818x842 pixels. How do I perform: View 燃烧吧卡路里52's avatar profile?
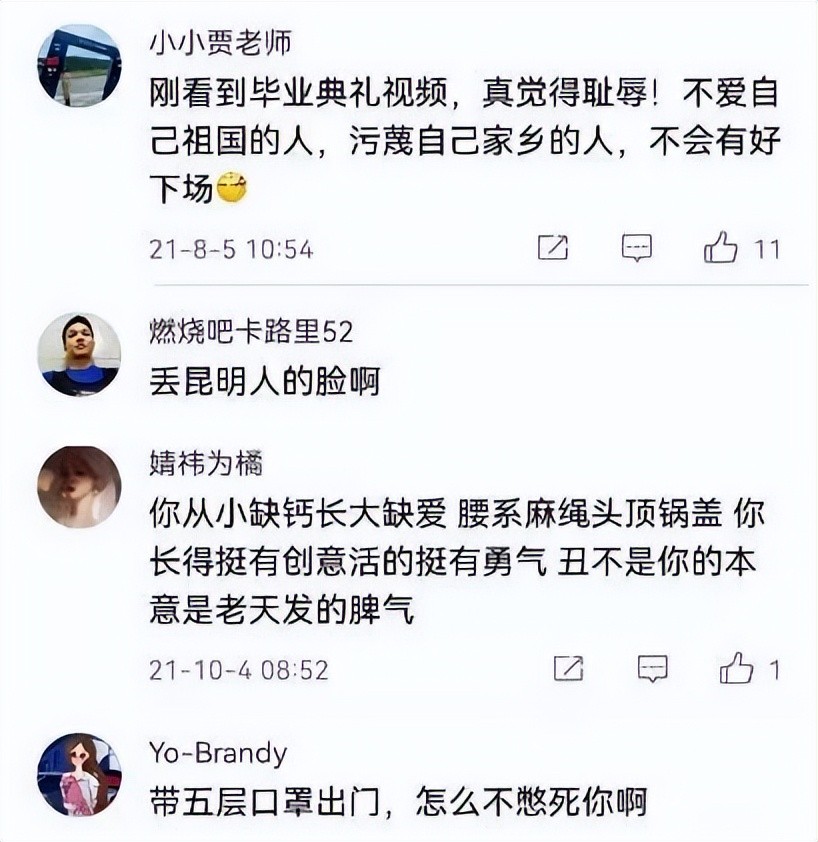pos(79,355)
